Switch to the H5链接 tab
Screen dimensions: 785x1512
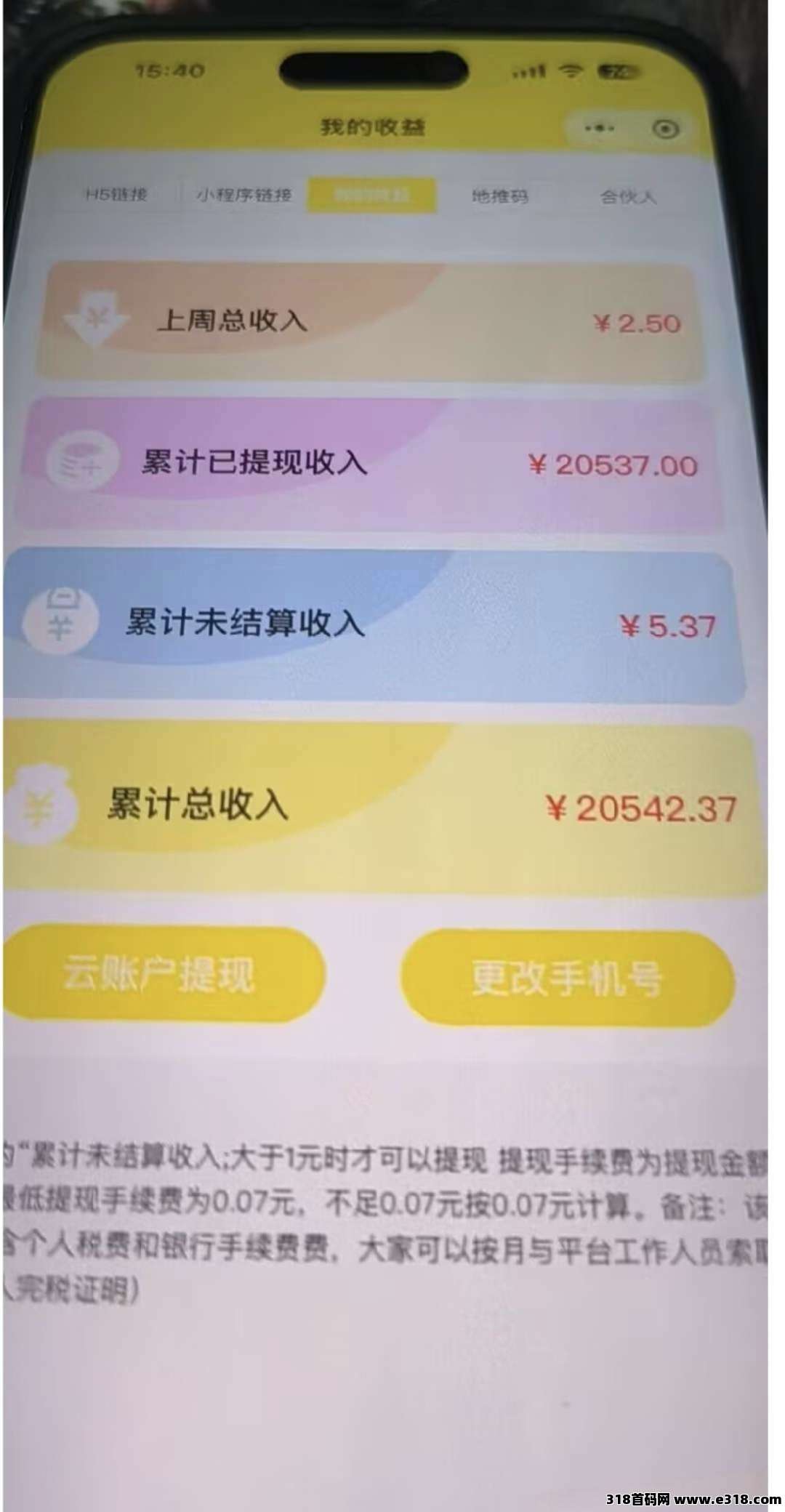[x=116, y=194]
